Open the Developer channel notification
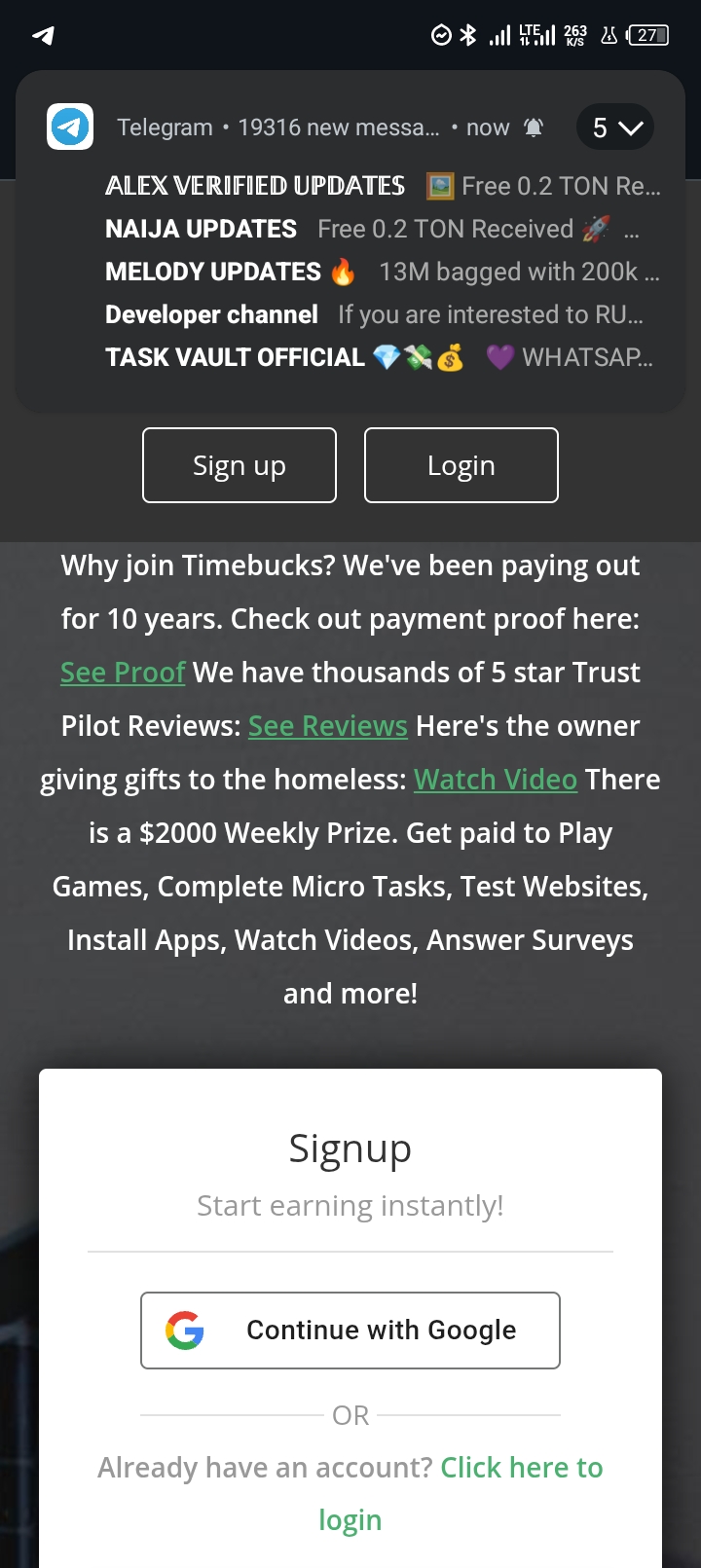The width and height of the screenshot is (701, 1568). [x=374, y=314]
